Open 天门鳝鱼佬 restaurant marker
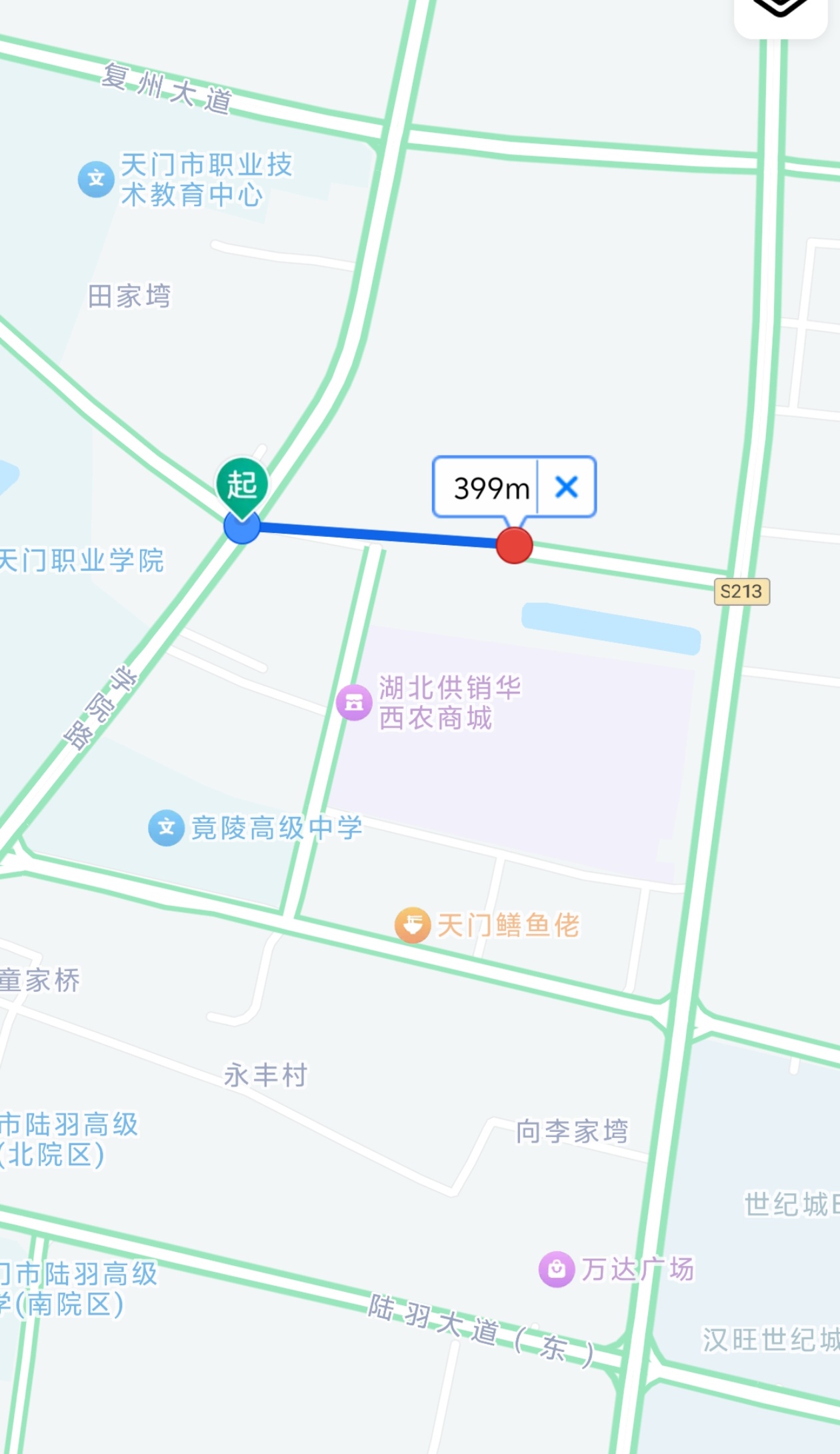 point(413,925)
